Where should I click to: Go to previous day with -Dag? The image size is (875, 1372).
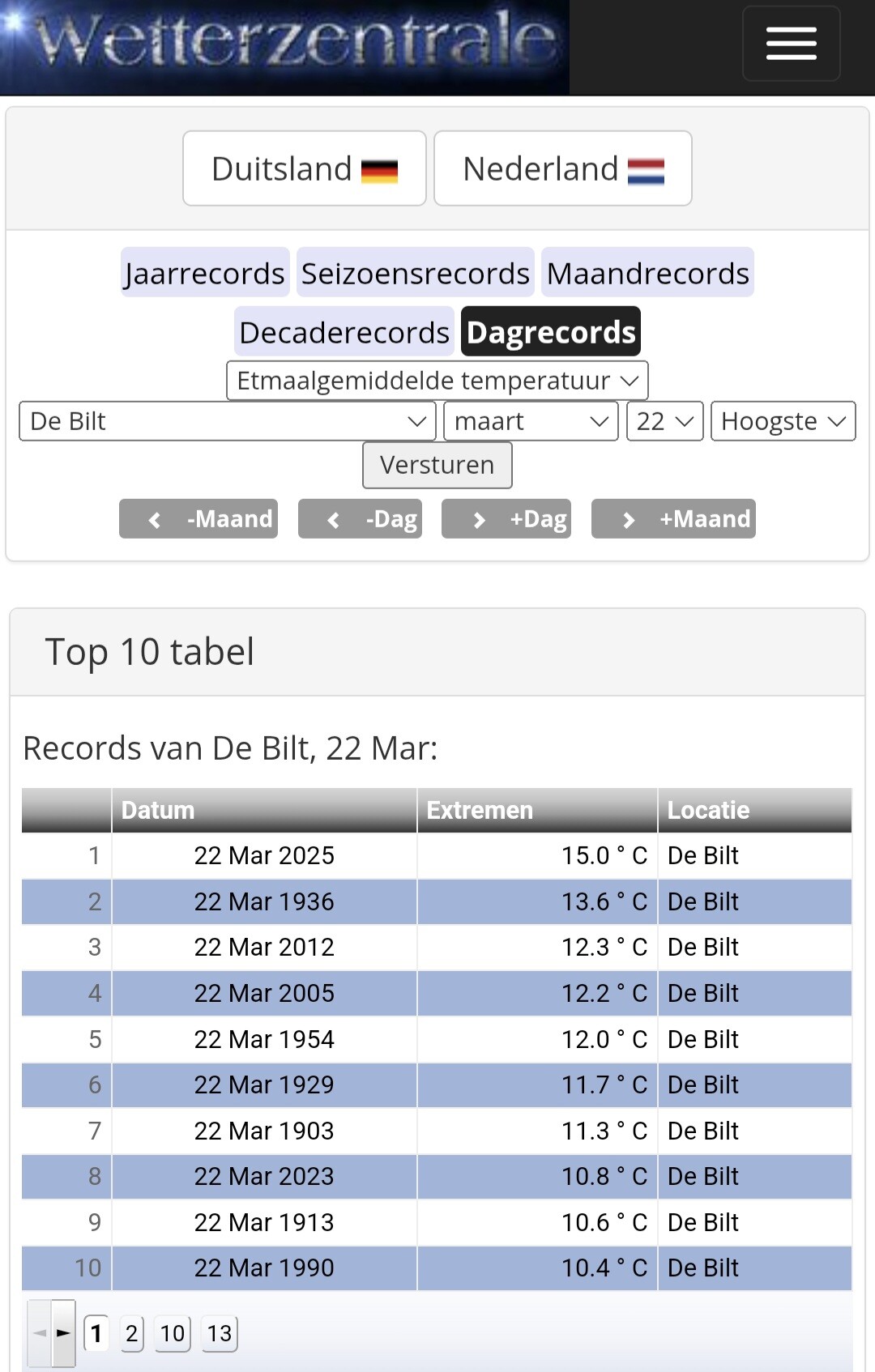(x=361, y=518)
